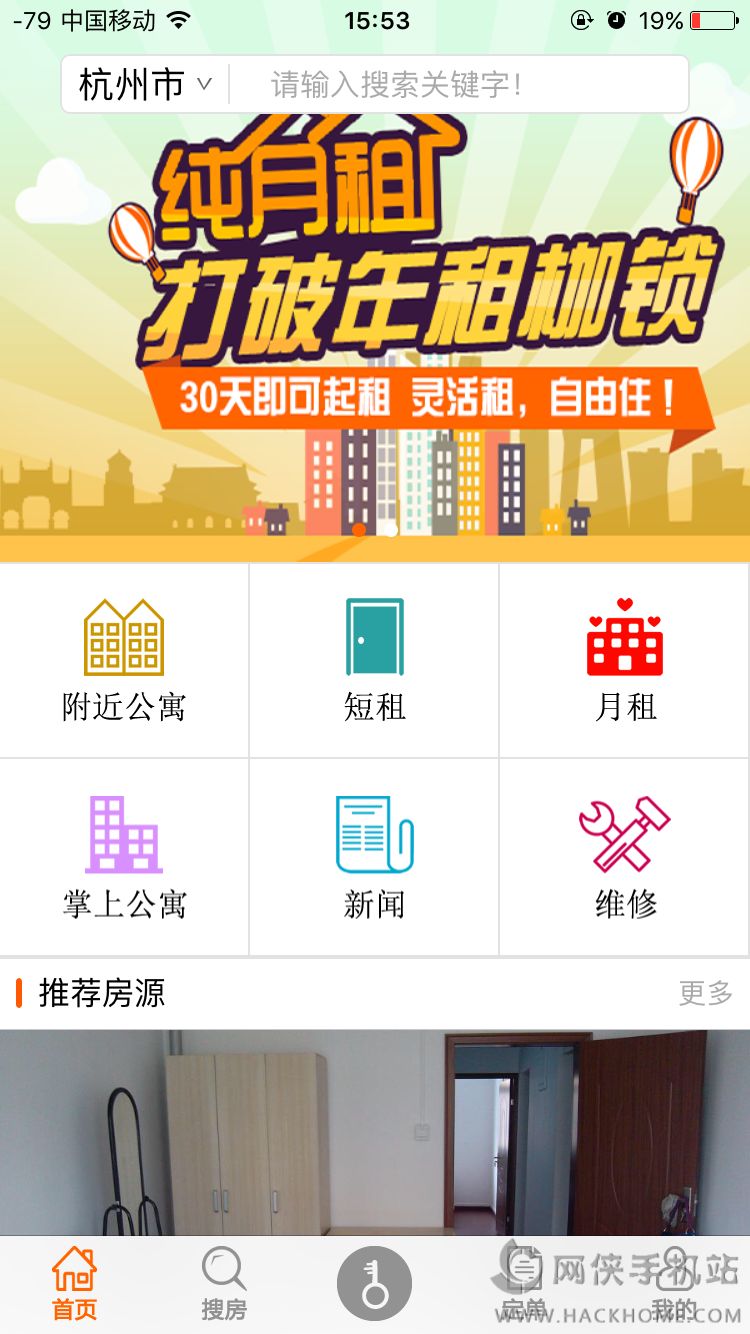The width and height of the screenshot is (750, 1334).
Task: Tap the center key button
Action: 375,1285
